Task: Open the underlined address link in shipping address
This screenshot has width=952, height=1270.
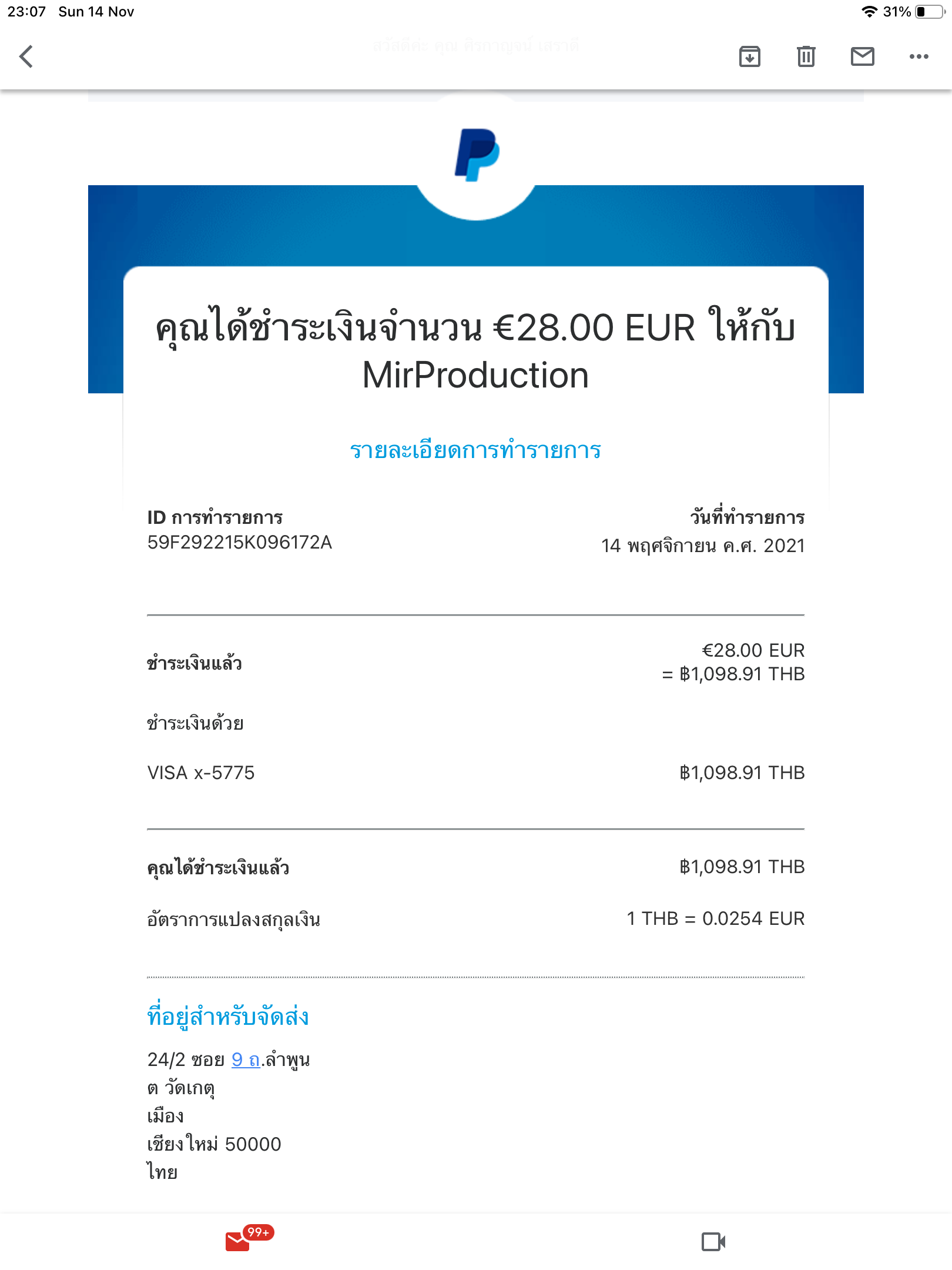Action: 246,1060
